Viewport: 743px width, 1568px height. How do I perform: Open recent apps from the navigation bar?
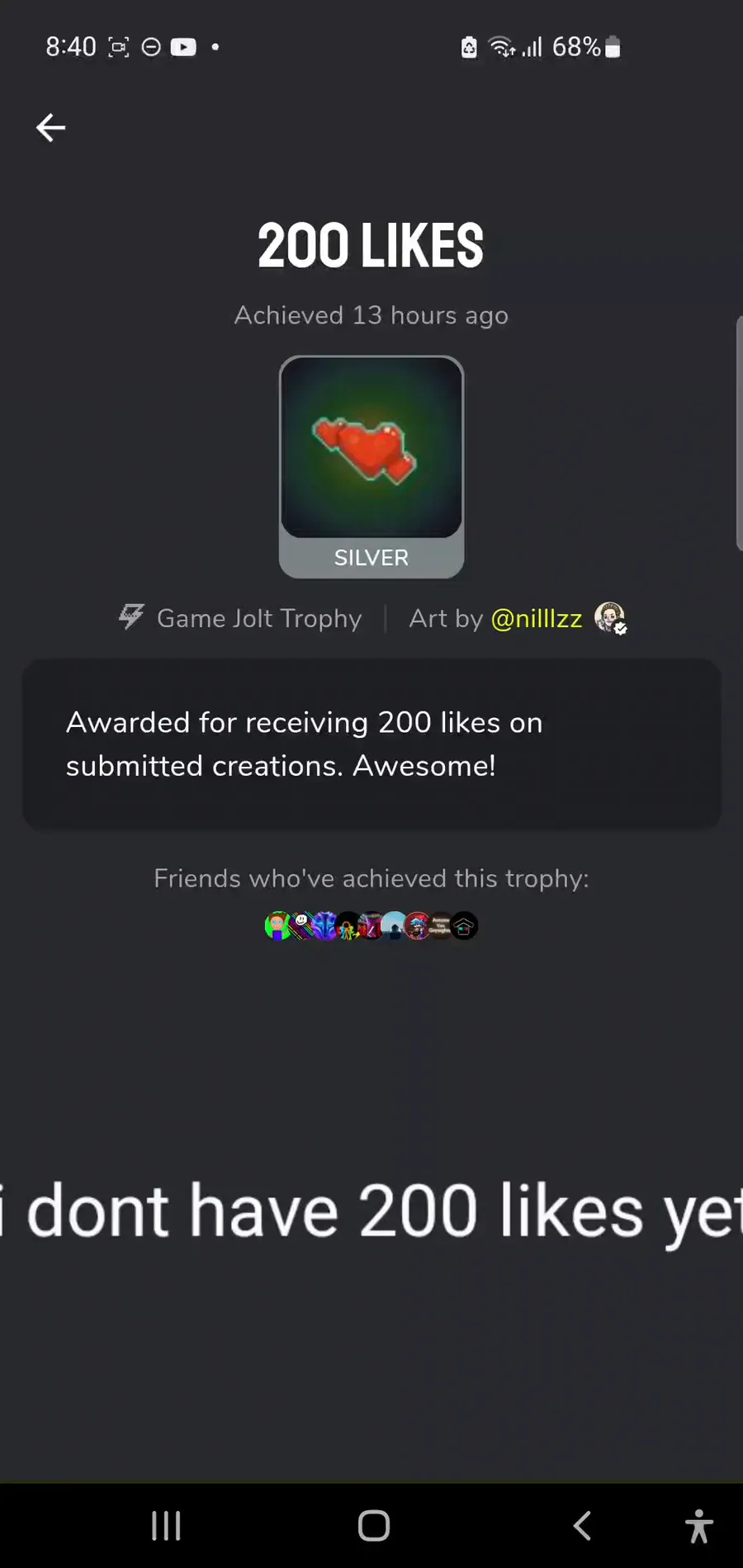[166, 1526]
